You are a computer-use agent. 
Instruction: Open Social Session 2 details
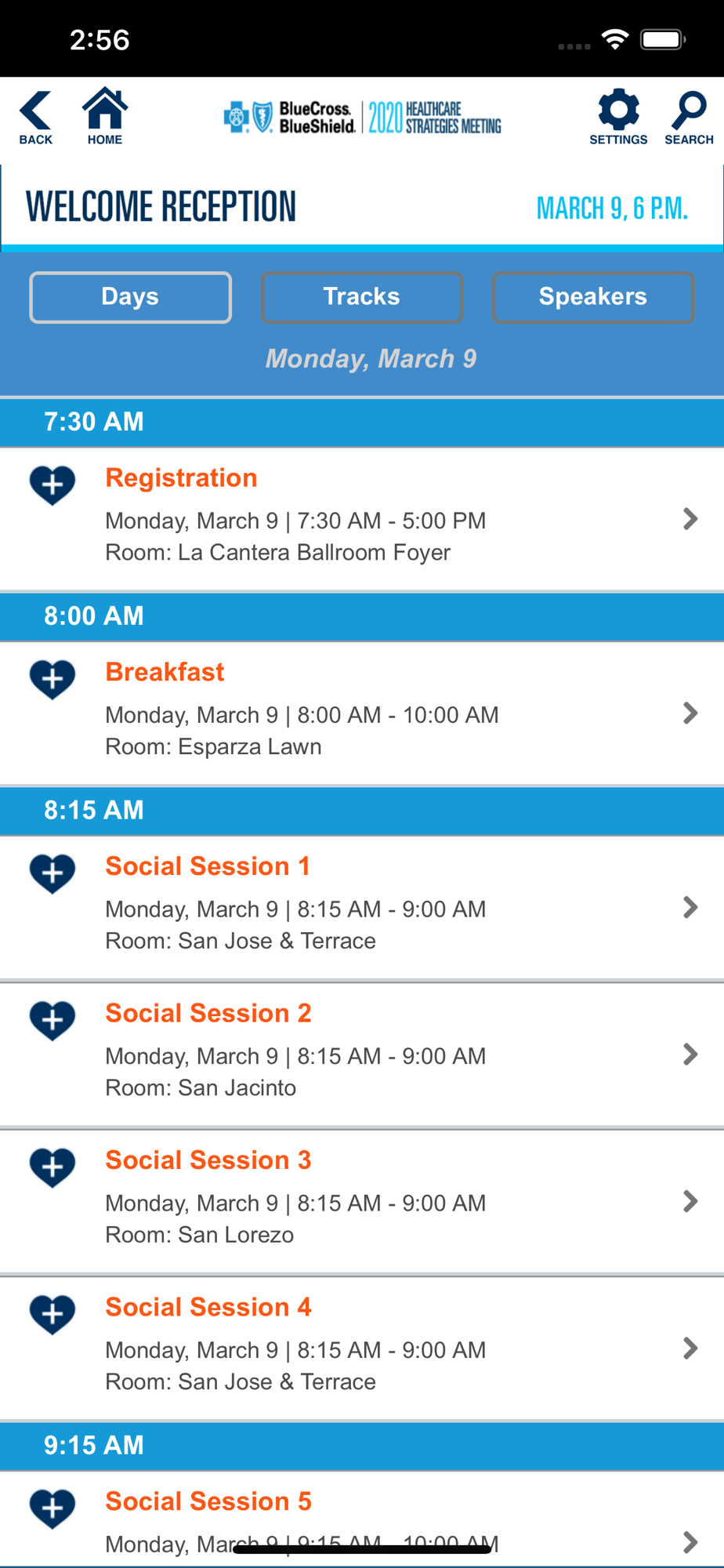[362, 1054]
